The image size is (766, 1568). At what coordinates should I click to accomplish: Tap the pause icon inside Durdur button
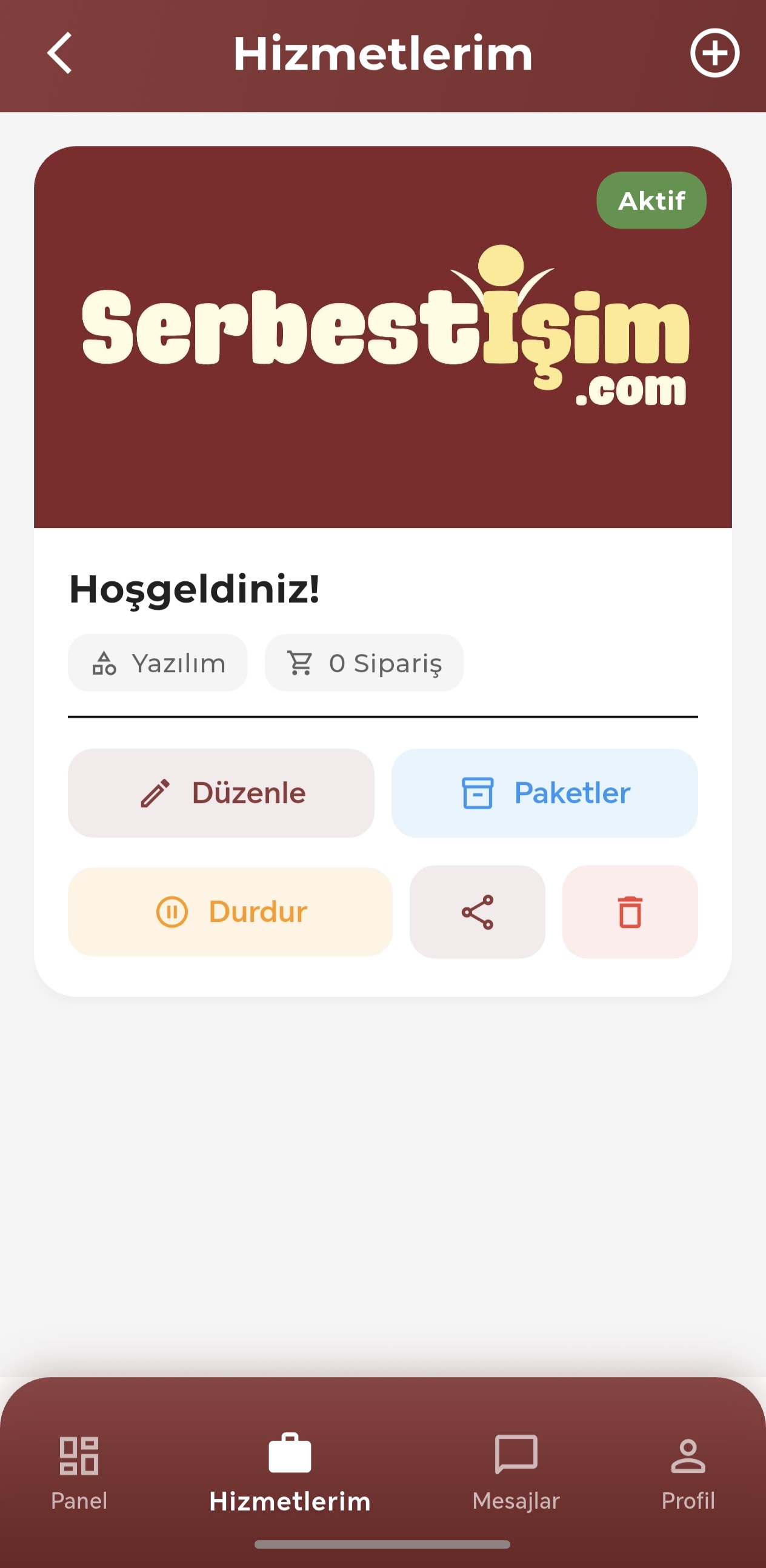point(173,911)
